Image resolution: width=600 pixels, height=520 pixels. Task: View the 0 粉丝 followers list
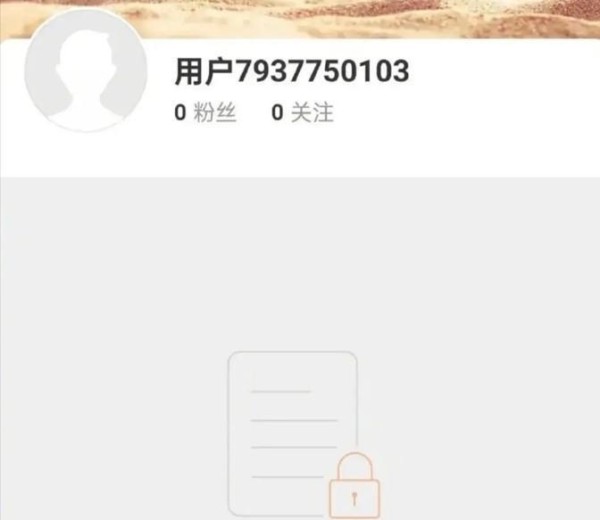[x=205, y=113]
